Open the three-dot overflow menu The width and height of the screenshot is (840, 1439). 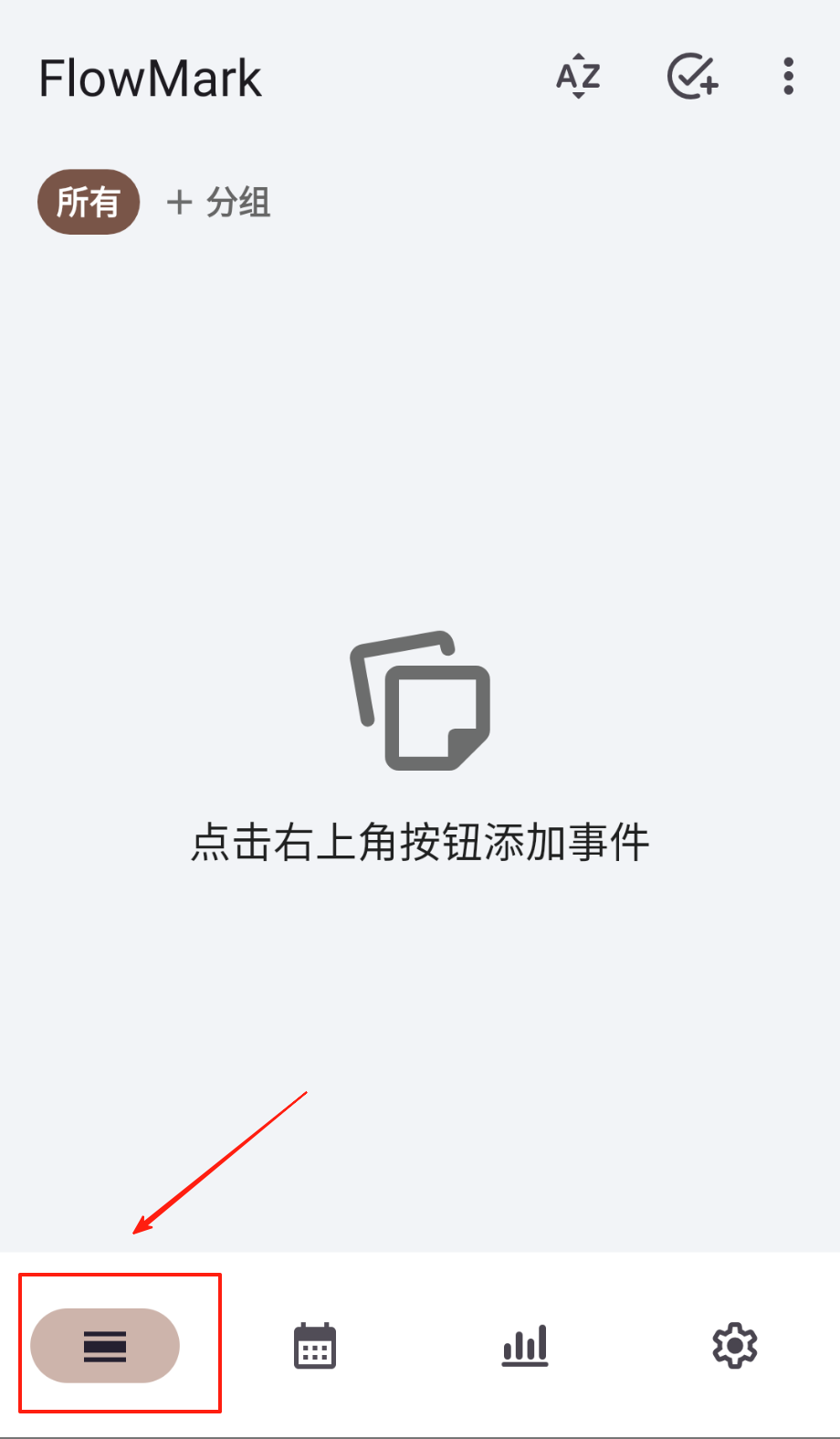pyautogui.click(x=788, y=77)
